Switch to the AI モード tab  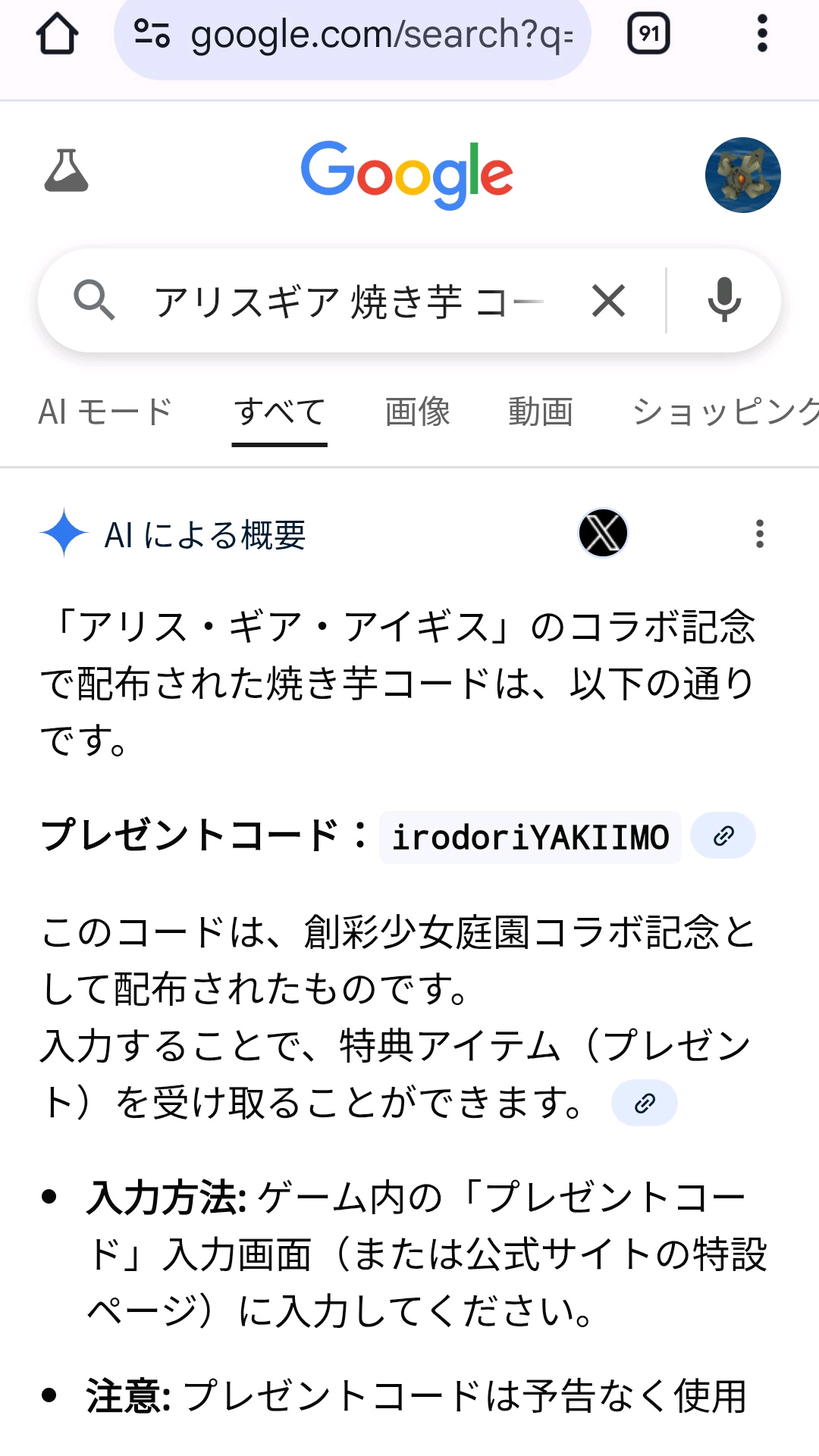(105, 412)
